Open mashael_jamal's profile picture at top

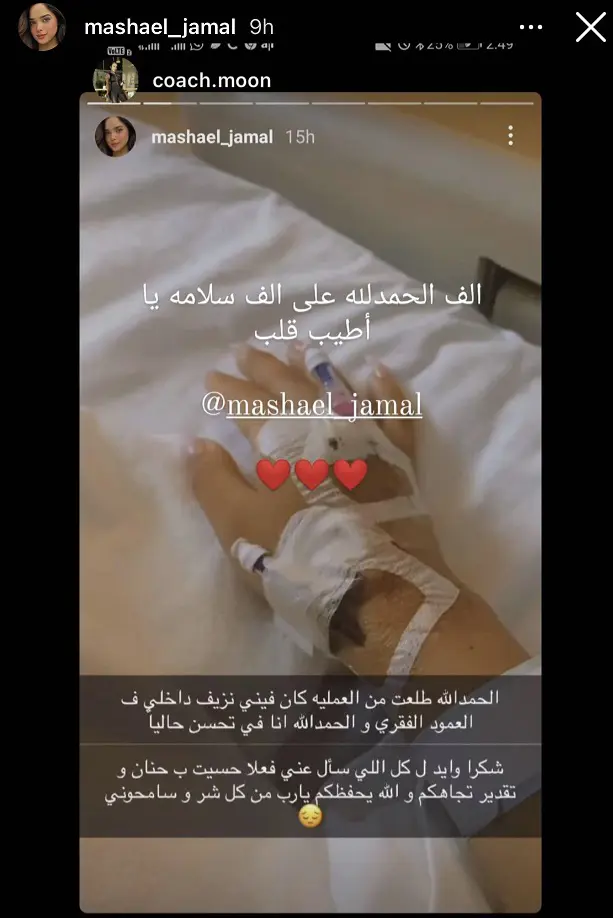coord(42,27)
